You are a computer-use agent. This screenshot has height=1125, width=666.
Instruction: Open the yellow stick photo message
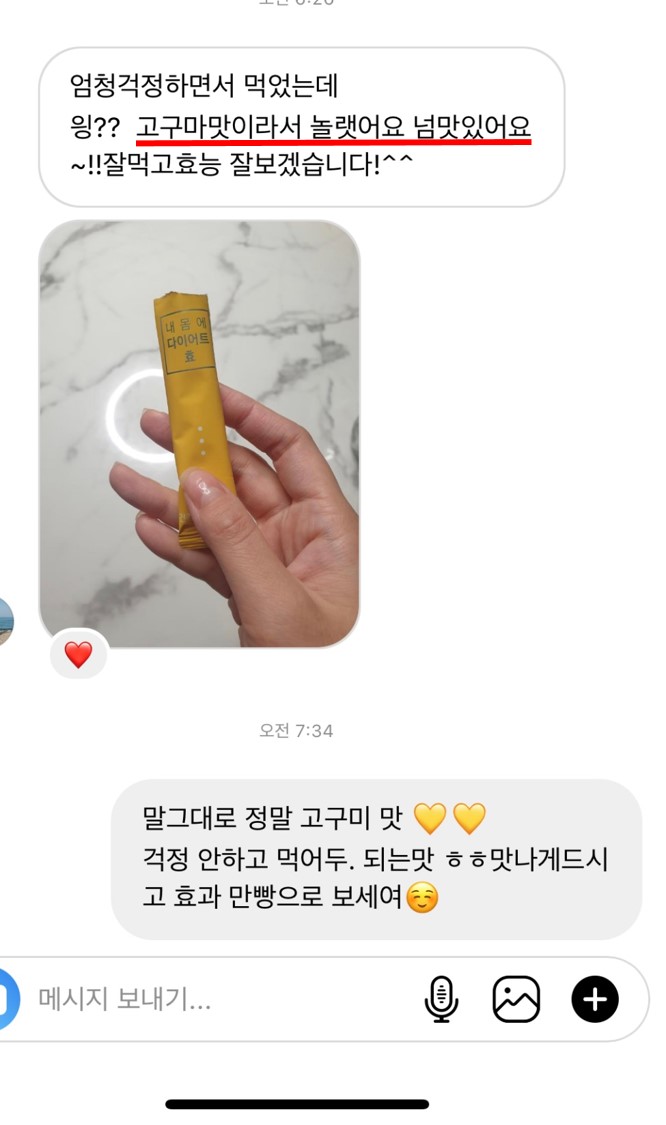(x=199, y=433)
